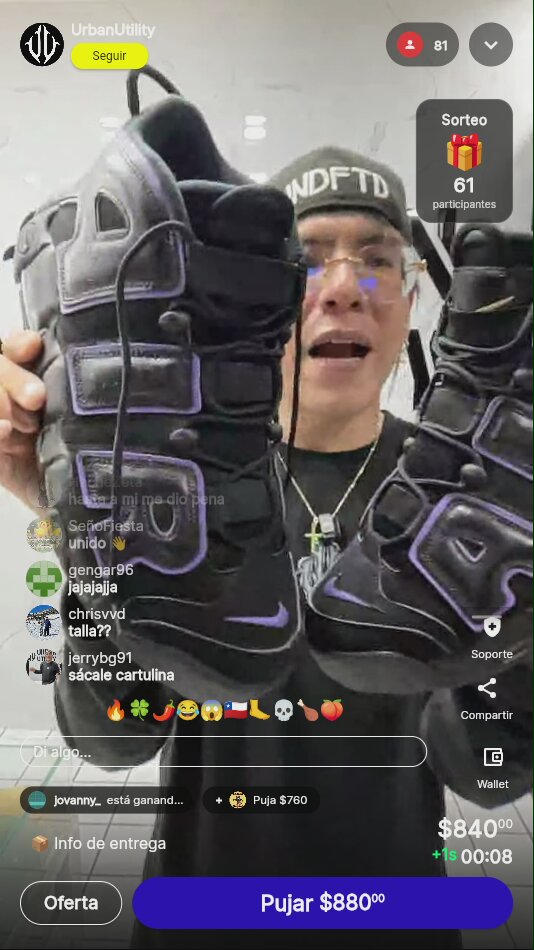Viewport: 534px width, 950px height.
Task: Follow UrbanUtility with the Seguir button
Action: (x=109, y=56)
